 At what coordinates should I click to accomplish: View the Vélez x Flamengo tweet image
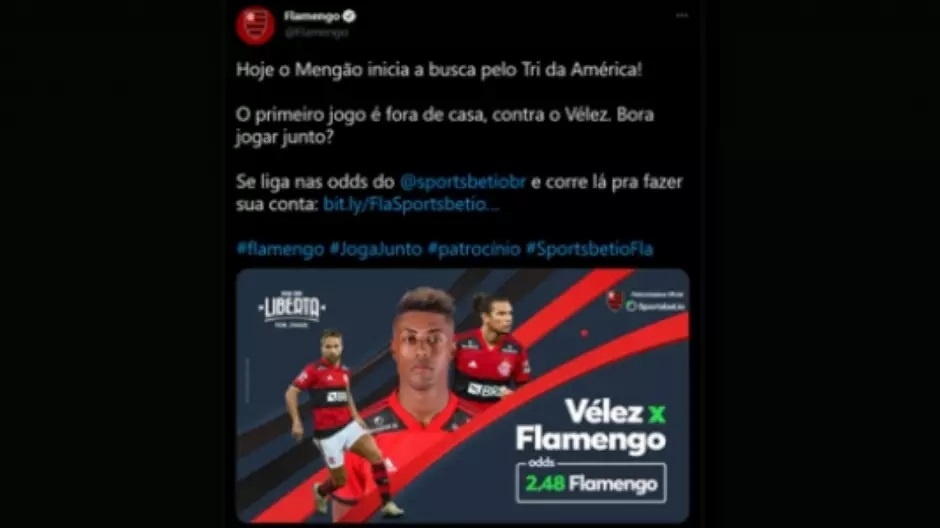[462, 395]
